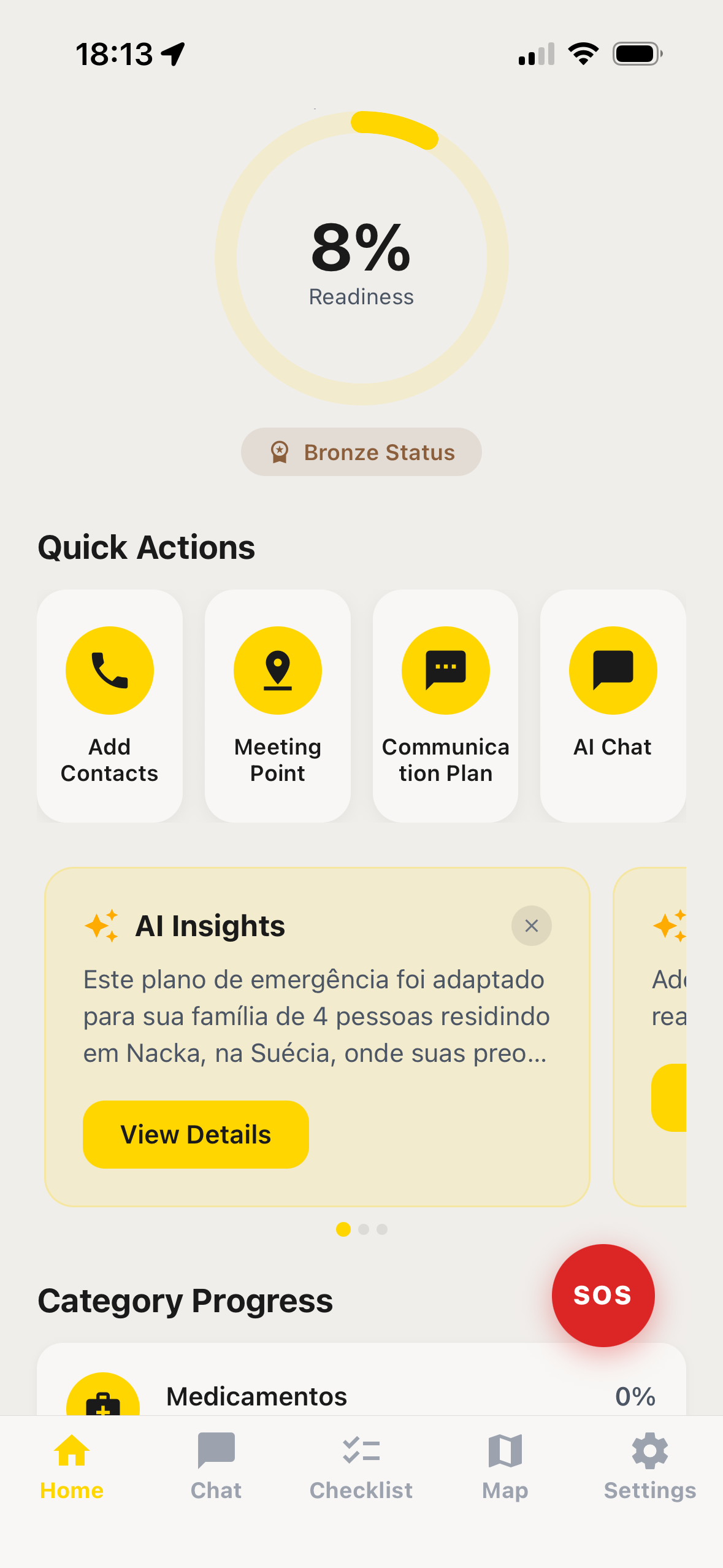The image size is (723, 1568).
Task: Open the Medicamentos category
Action: [x=256, y=1396]
